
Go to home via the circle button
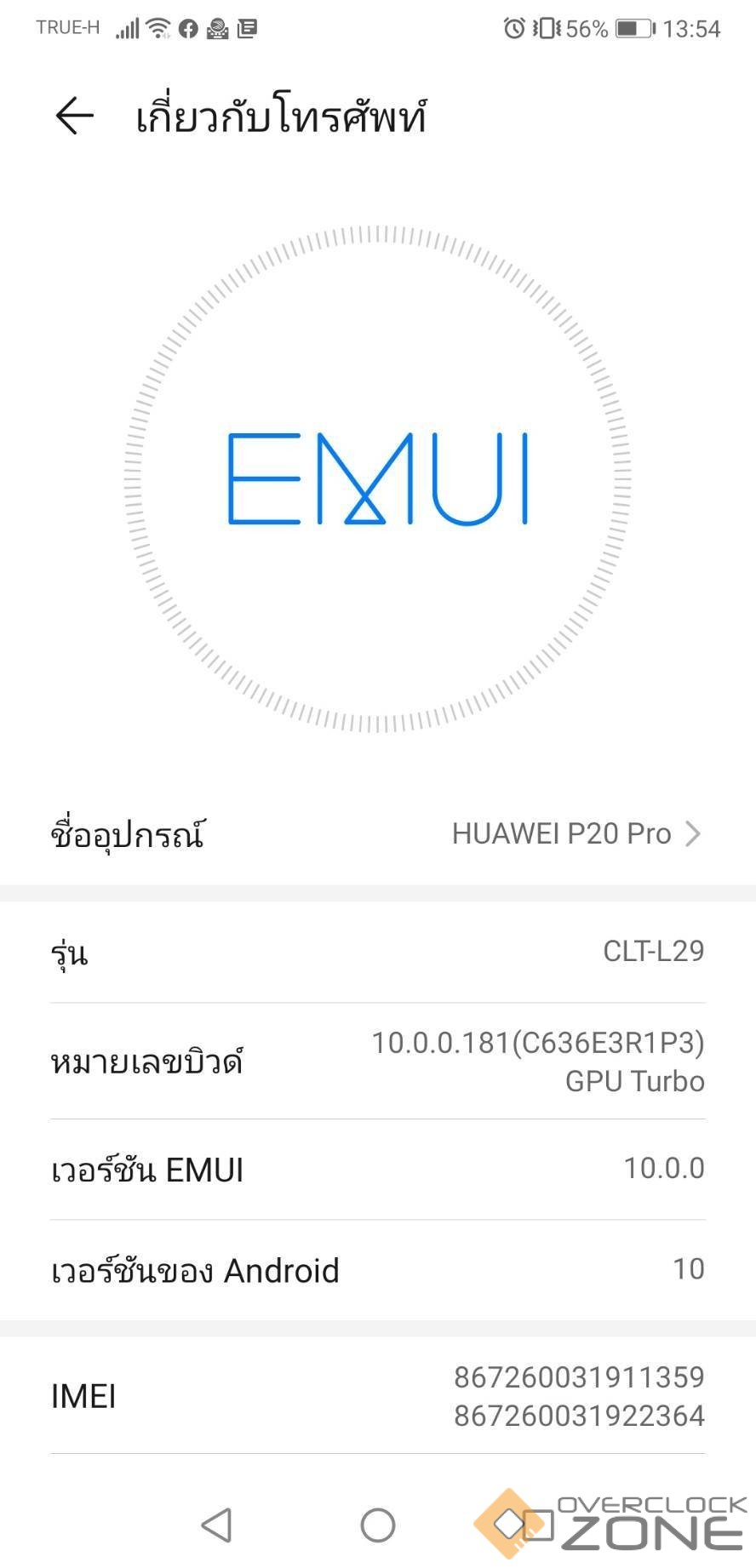[x=378, y=1525]
